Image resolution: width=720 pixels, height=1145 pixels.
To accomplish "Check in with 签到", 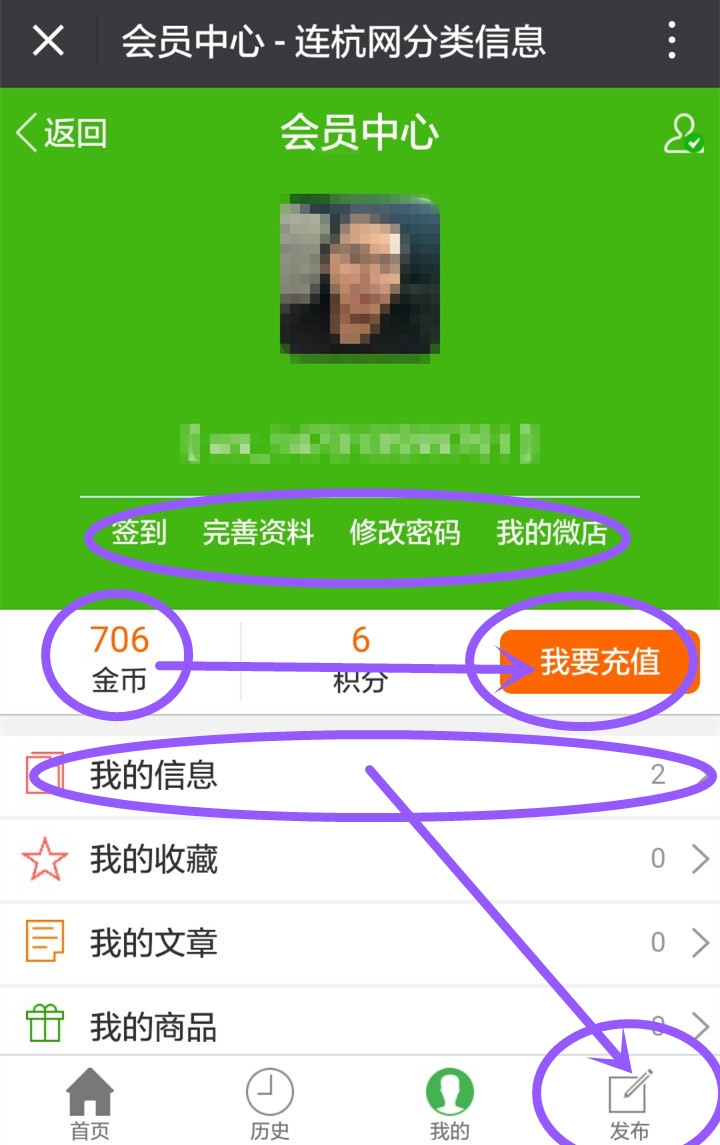I will coord(138,533).
